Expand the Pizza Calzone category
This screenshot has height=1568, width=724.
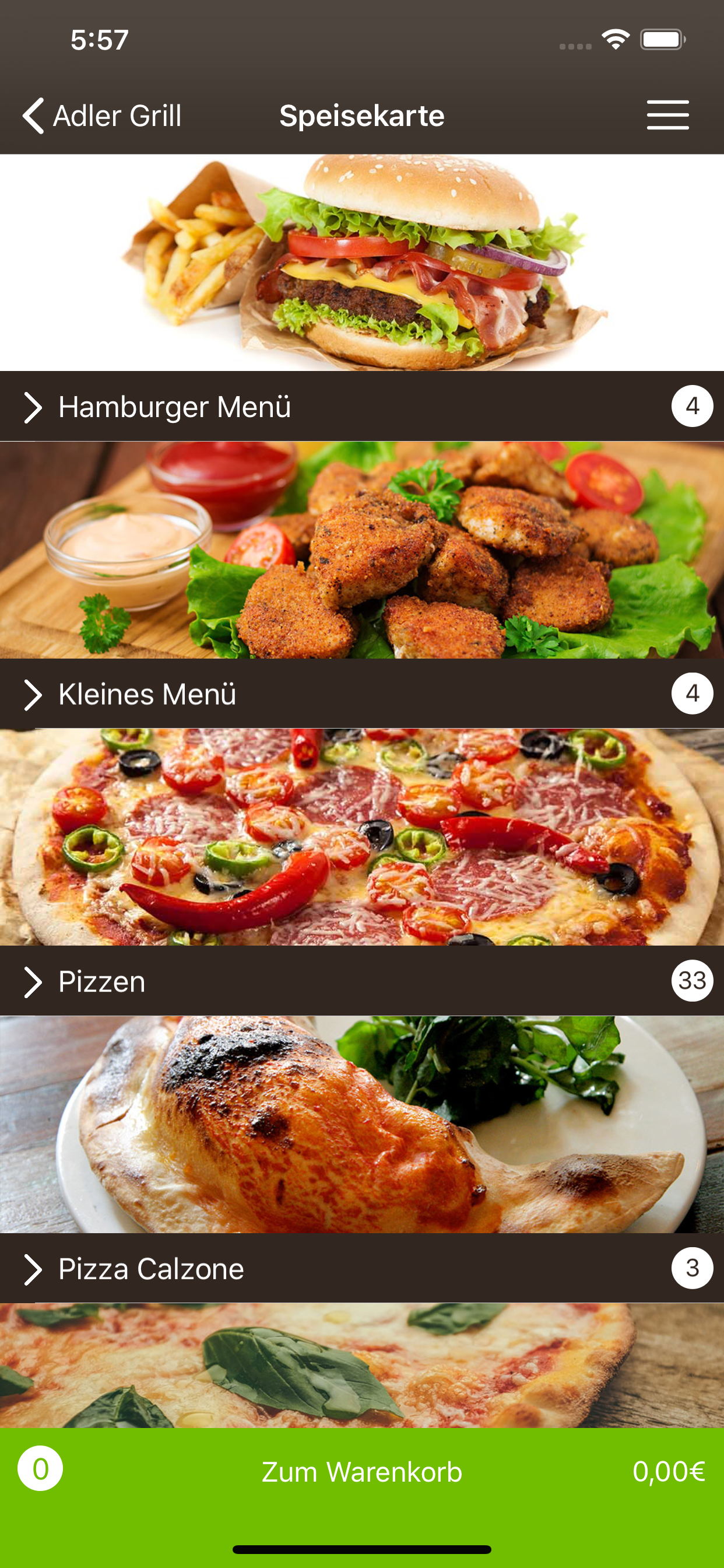pos(362,1268)
